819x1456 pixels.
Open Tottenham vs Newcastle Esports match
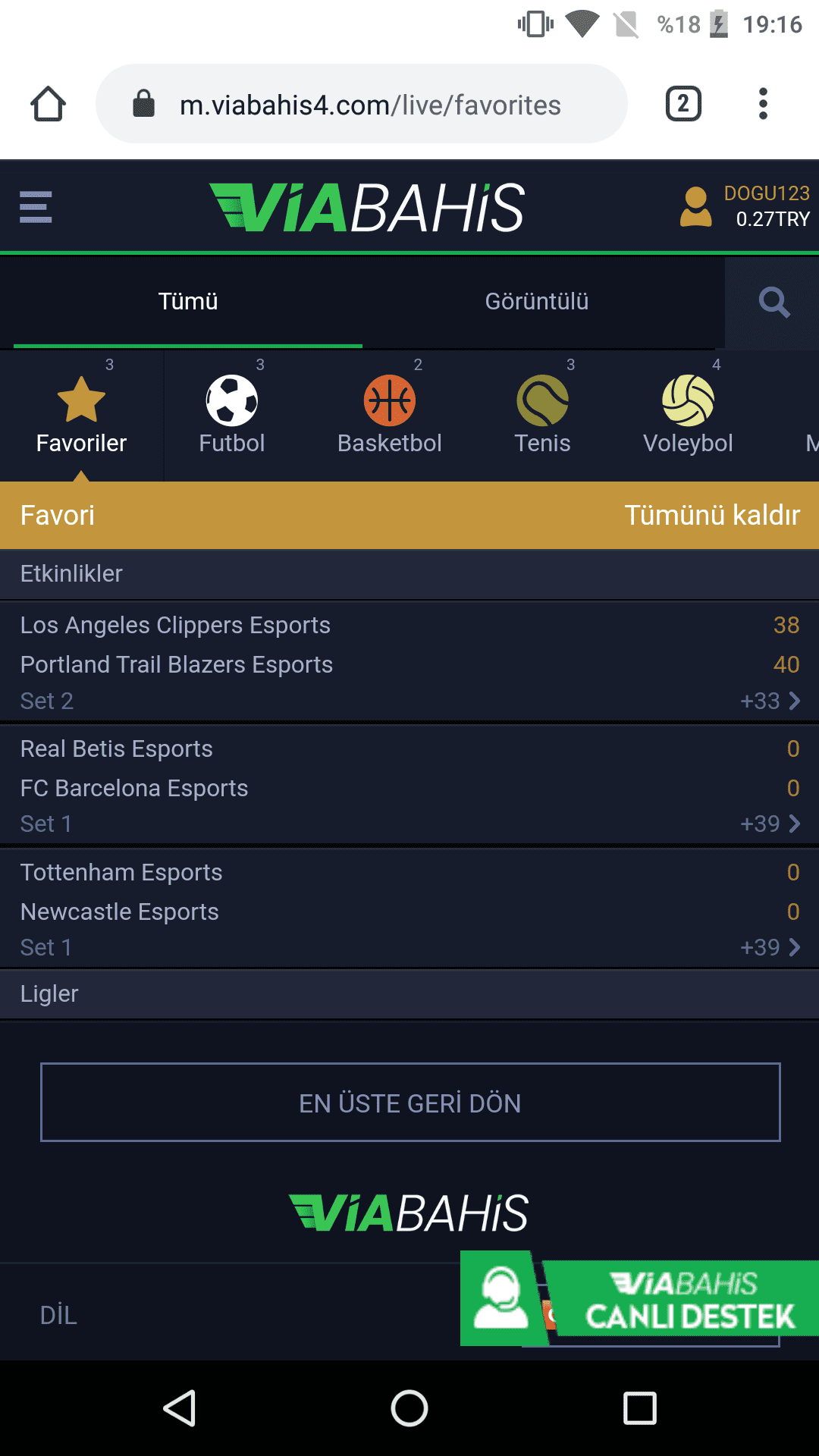pos(409,908)
